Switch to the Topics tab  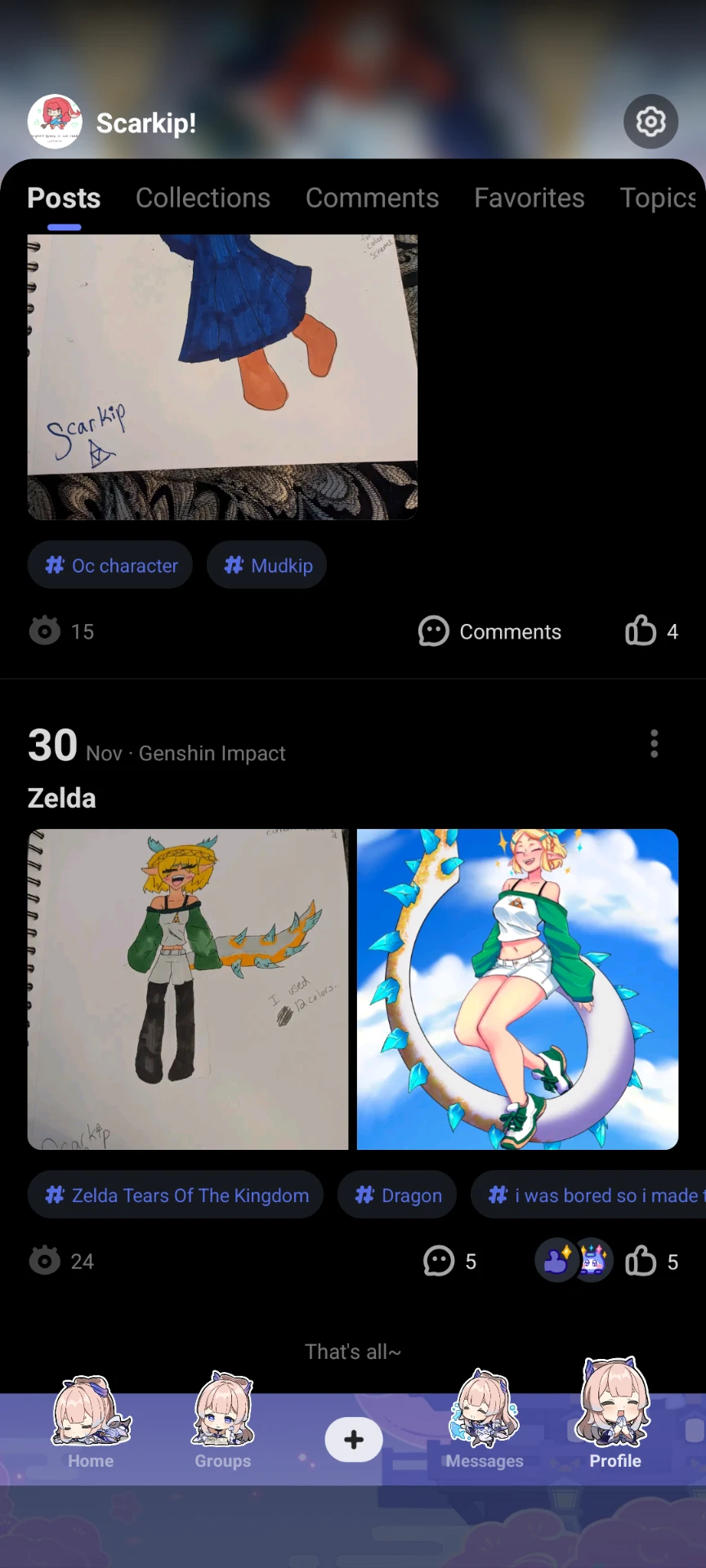tap(658, 198)
